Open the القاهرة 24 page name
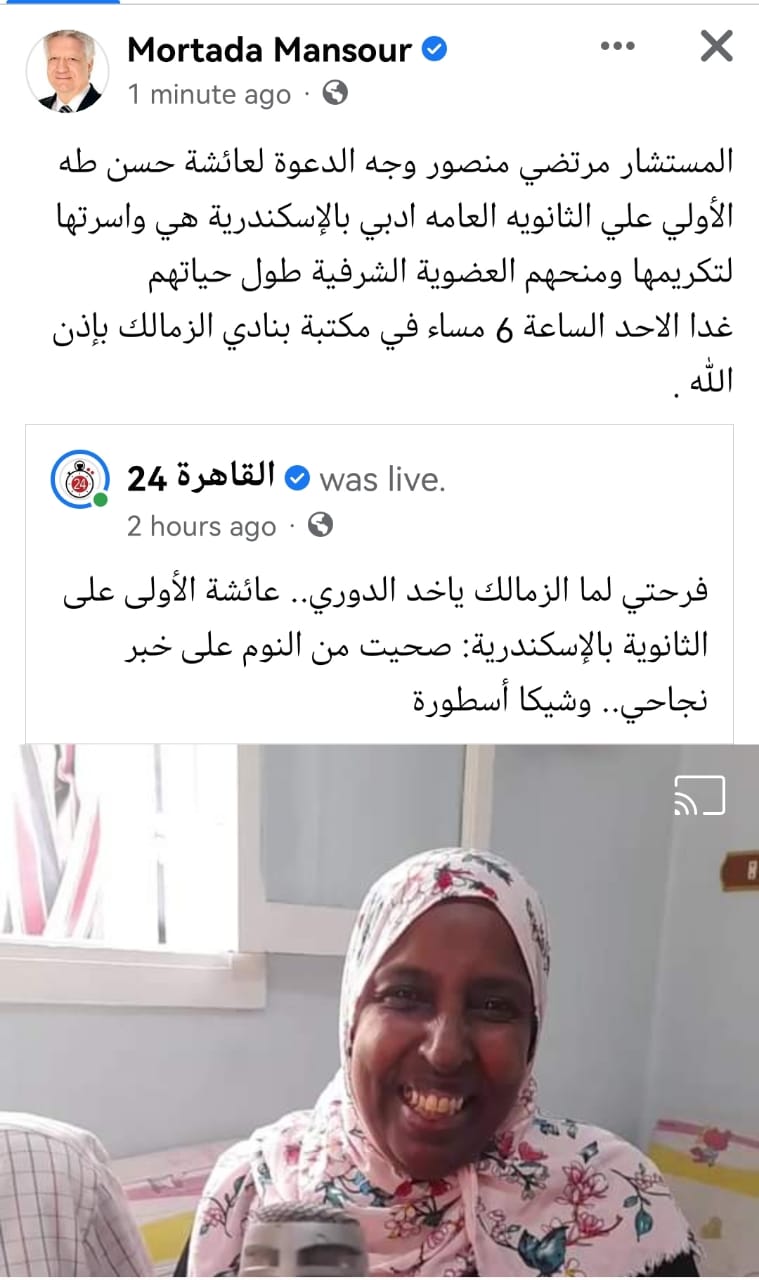The width and height of the screenshot is (759, 1280). pos(200,478)
